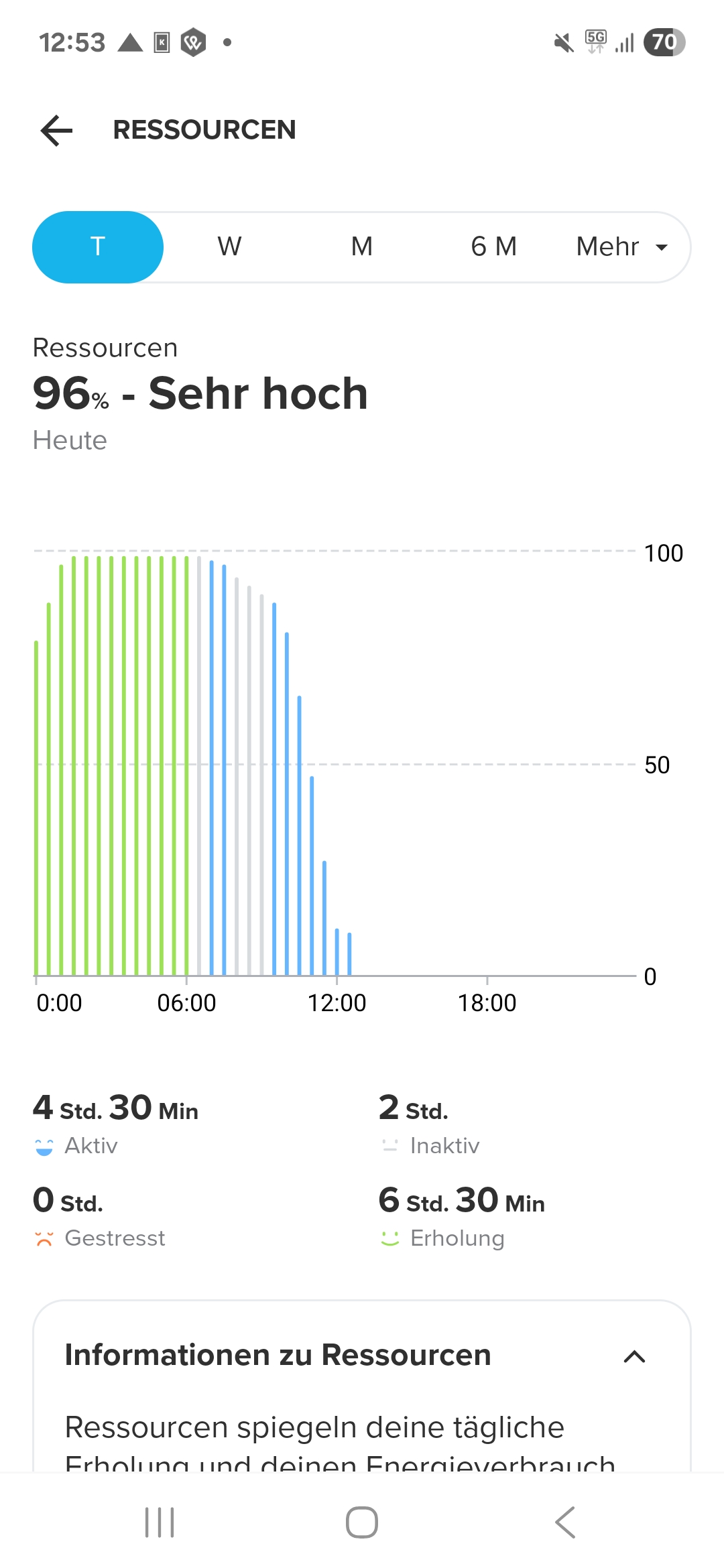Select the T day view
The image size is (724, 1568).
point(98,247)
